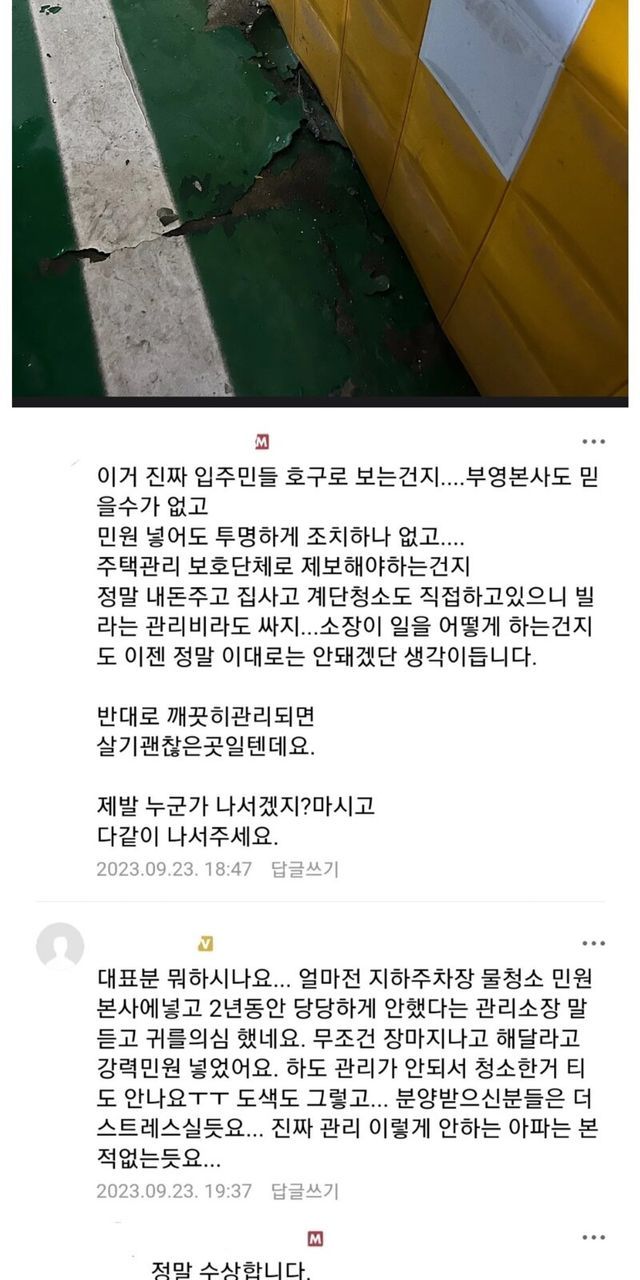Open overflow menu on the 19:37 comment
The width and height of the screenshot is (640, 1280).
593,943
